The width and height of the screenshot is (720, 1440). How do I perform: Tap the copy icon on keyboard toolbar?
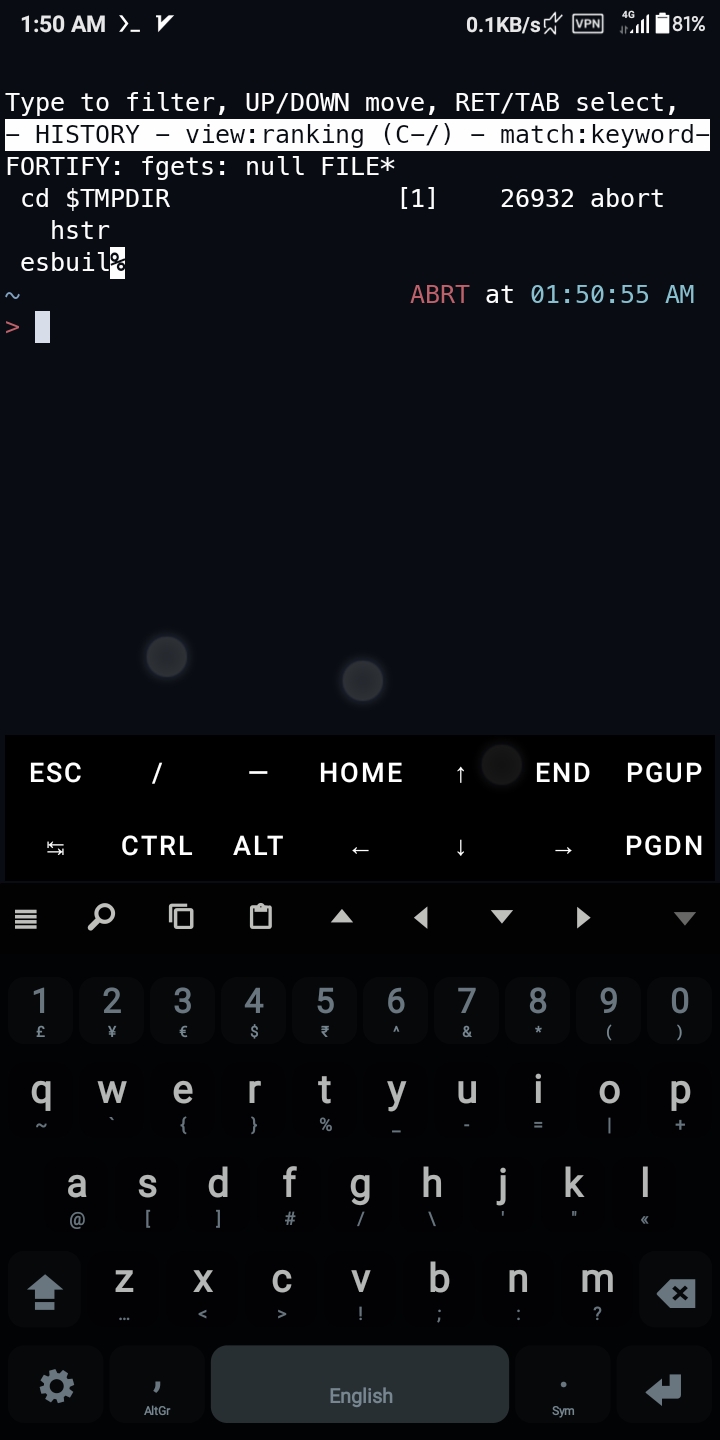[181, 917]
